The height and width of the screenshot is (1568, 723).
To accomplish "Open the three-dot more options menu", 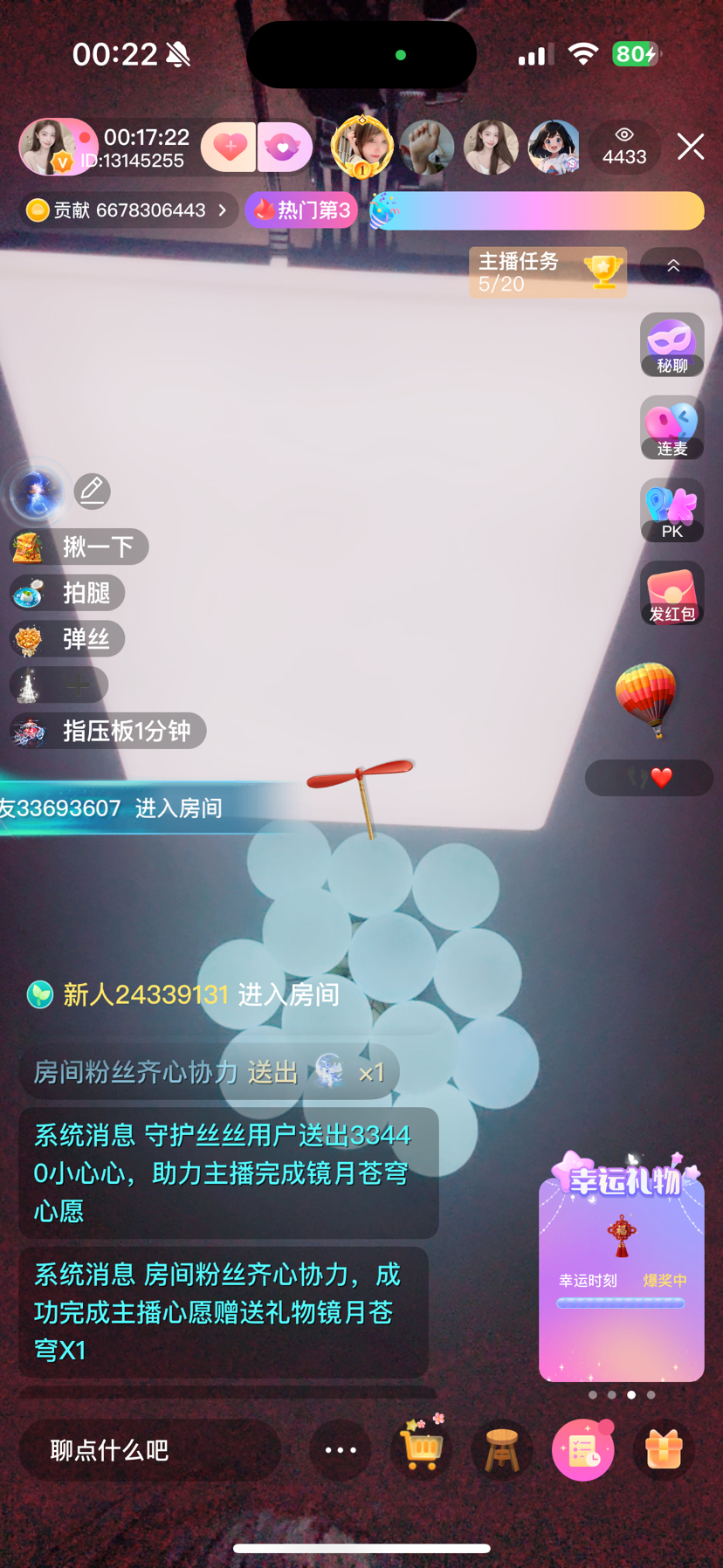I will (x=341, y=1450).
